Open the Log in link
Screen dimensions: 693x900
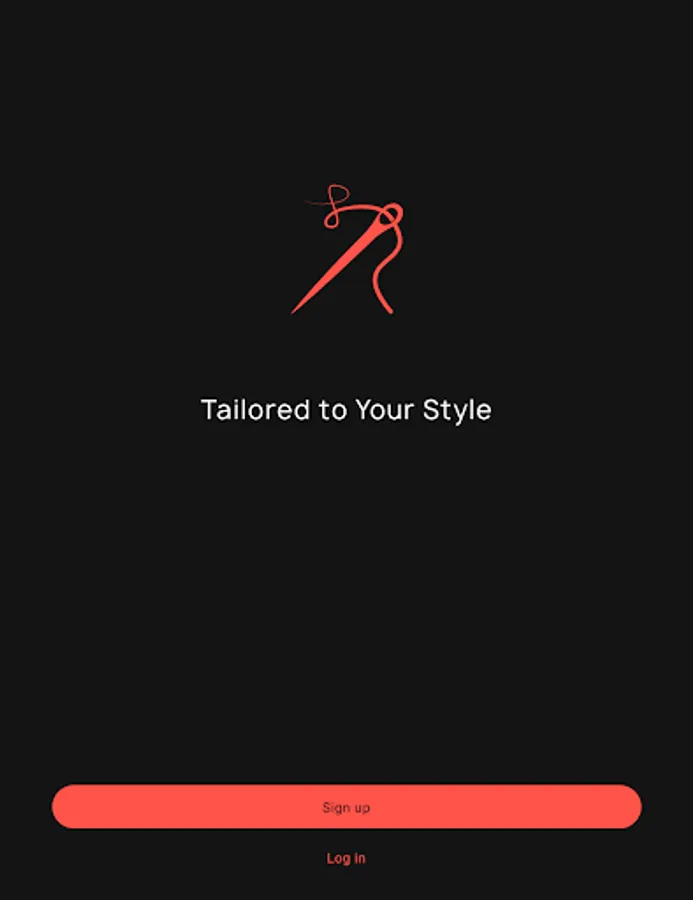(346, 858)
